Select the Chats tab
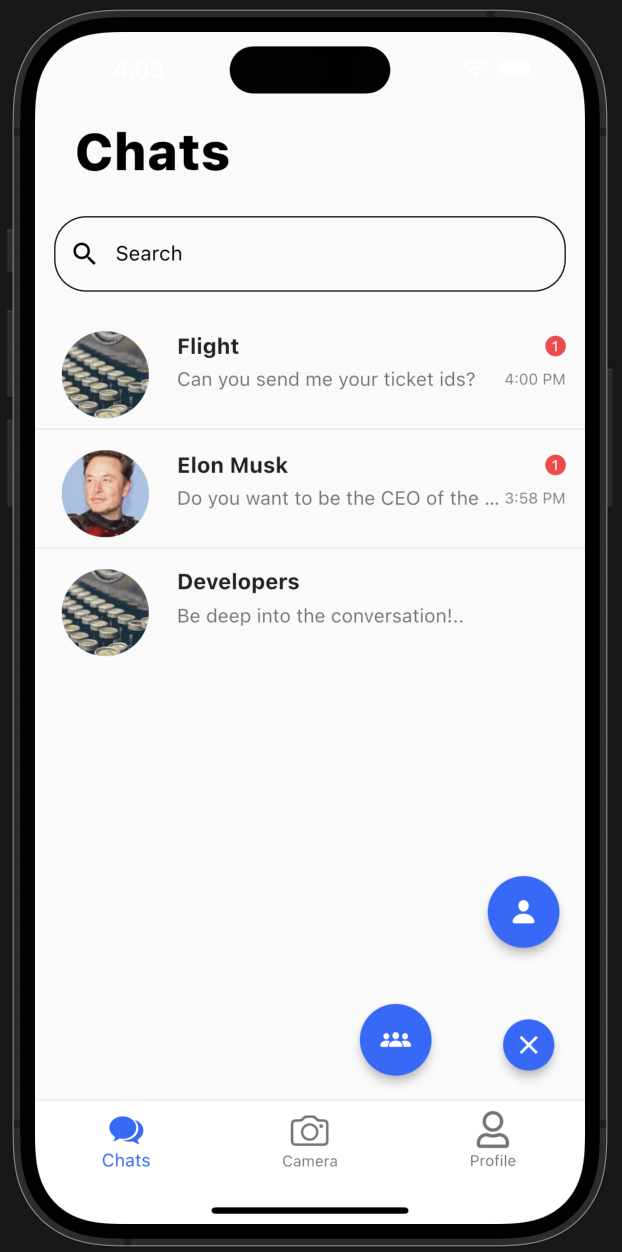Image resolution: width=622 pixels, height=1252 pixels. [x=126, y=1141]
